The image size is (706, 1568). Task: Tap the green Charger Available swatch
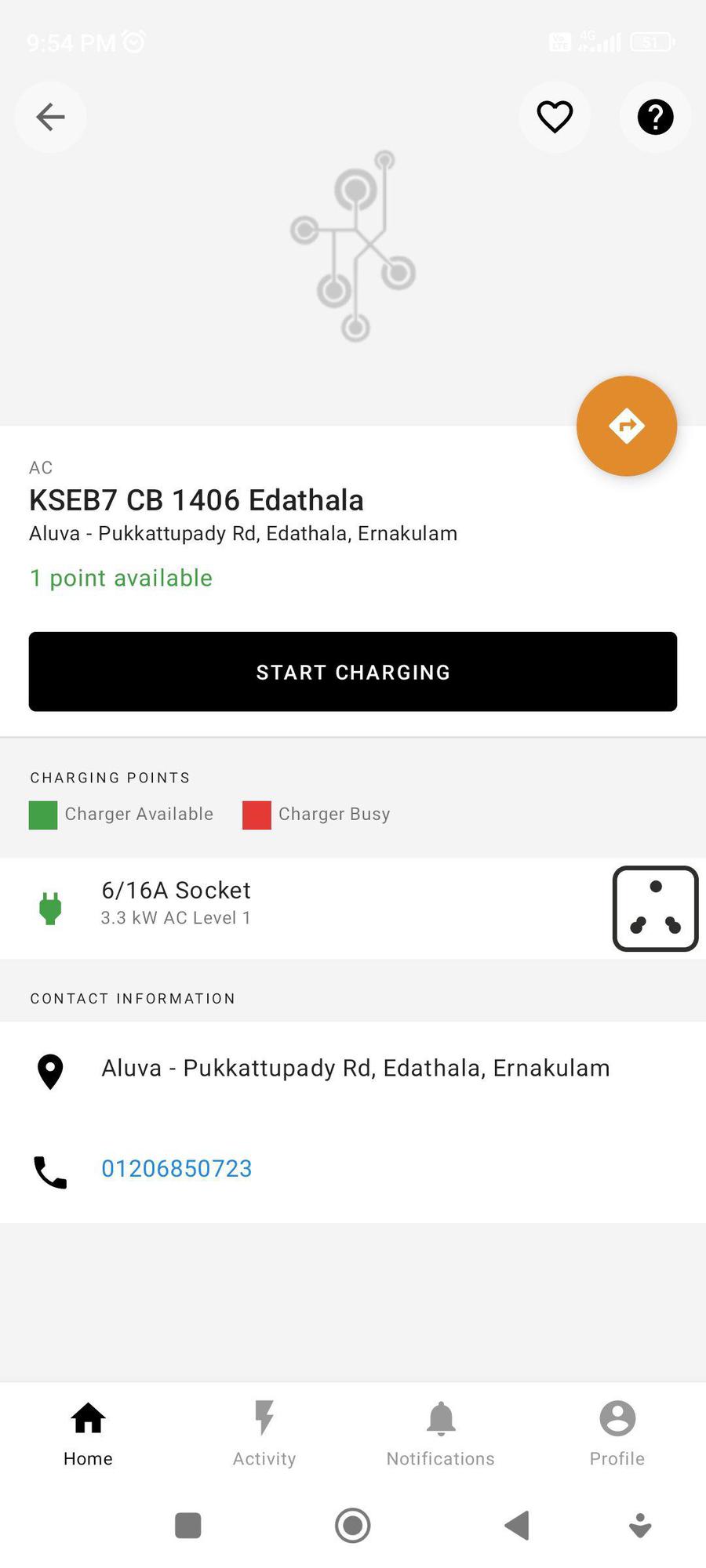(x=43, y=815)
